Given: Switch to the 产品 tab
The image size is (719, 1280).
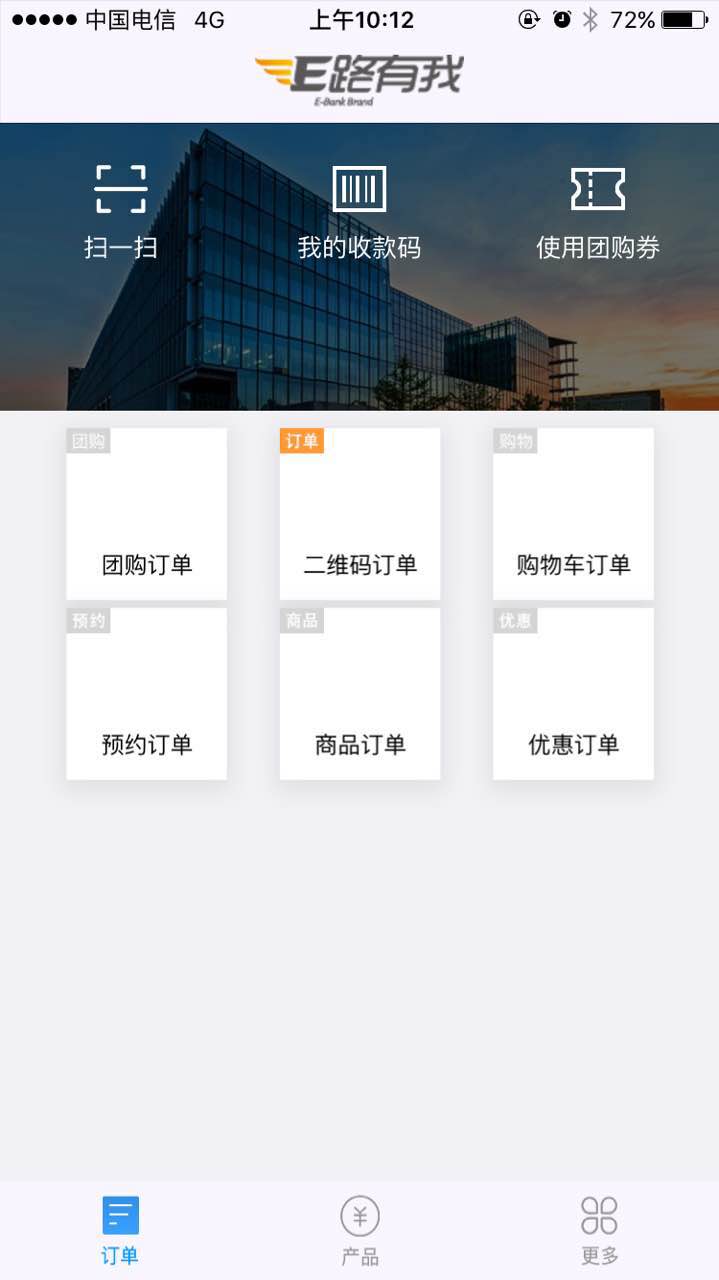Looking at the screenshot, I should point(360,1230).
